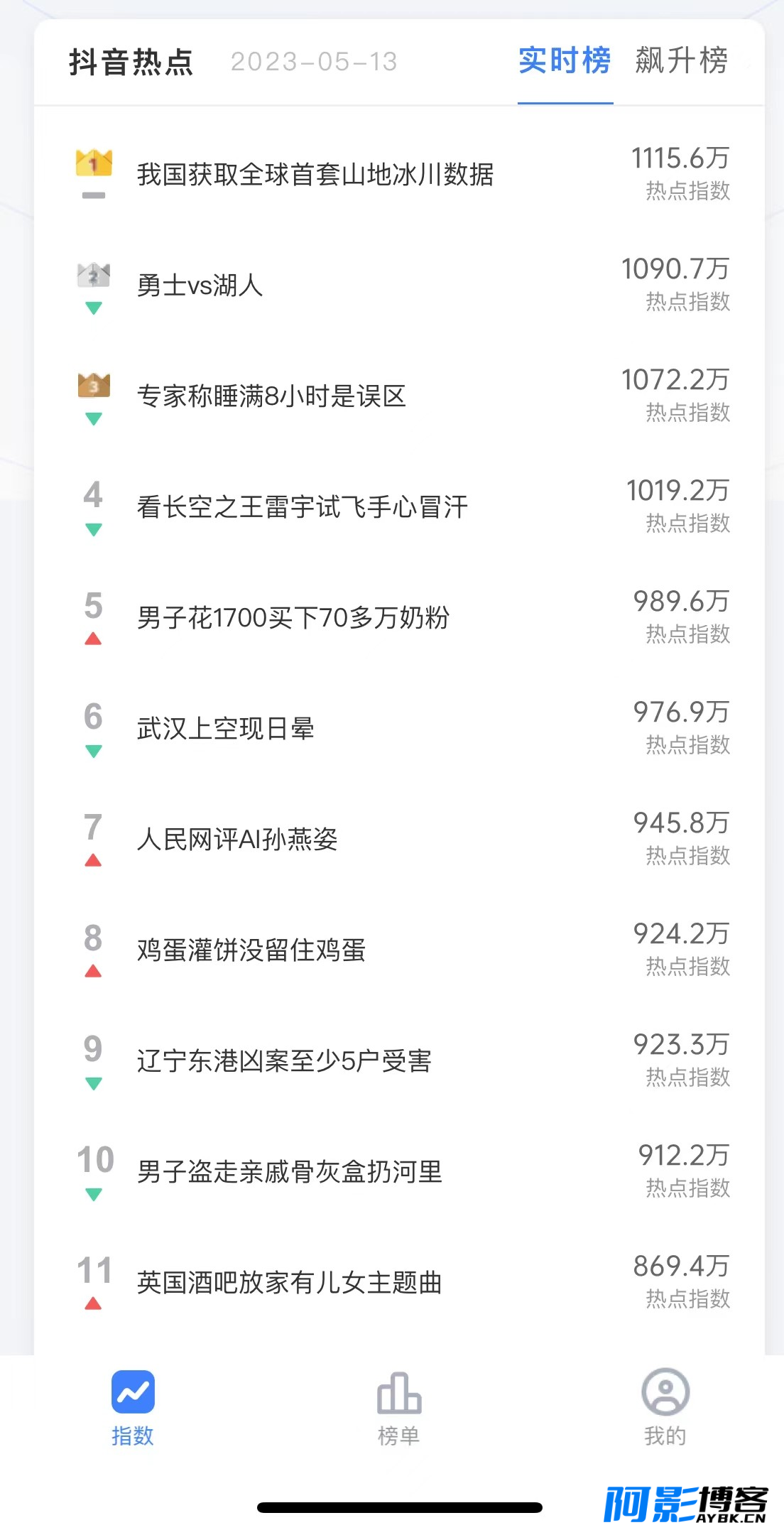Select the 实时榜 tab

565,61
